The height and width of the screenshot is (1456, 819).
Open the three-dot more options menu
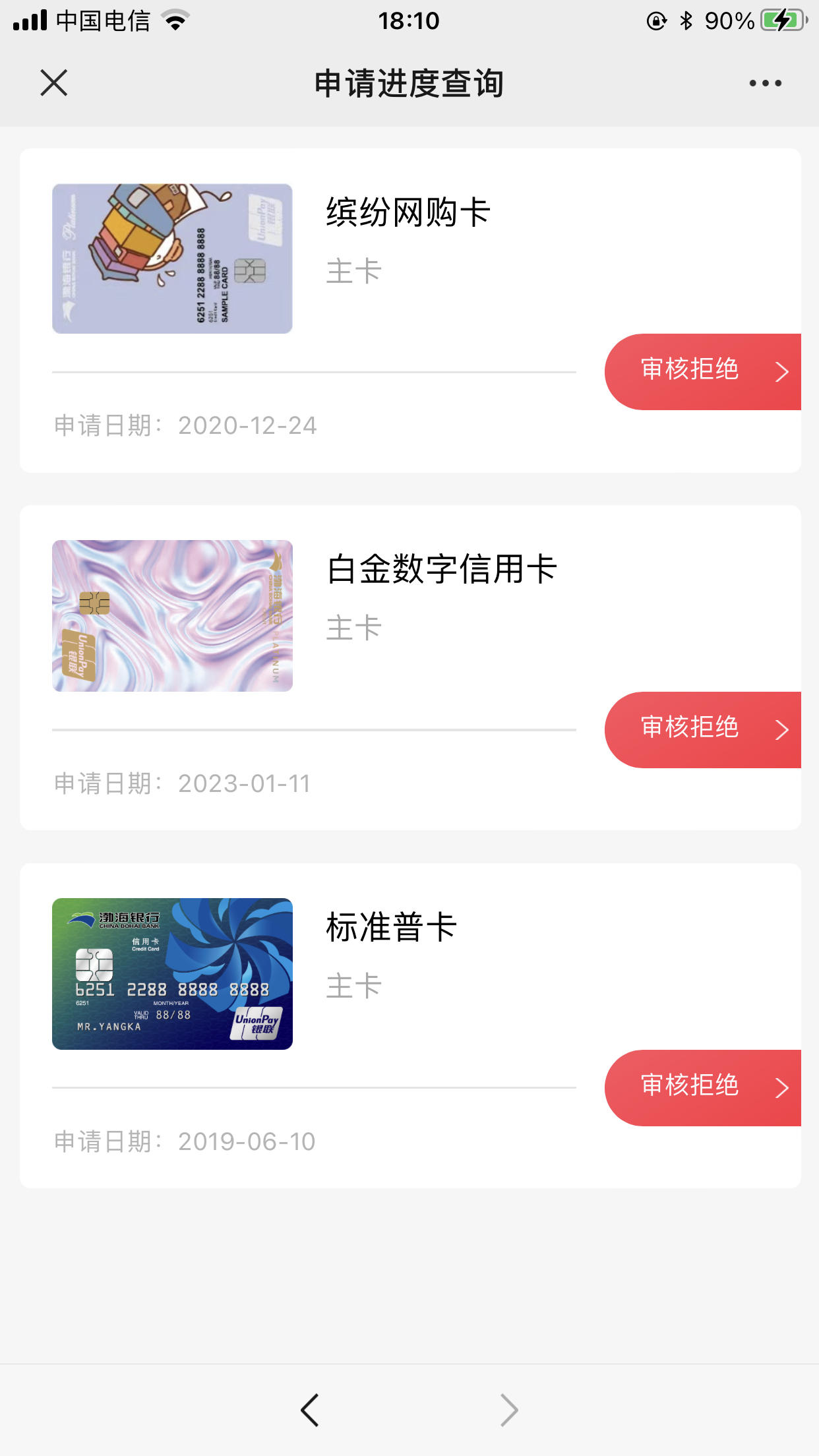[765, 83]
